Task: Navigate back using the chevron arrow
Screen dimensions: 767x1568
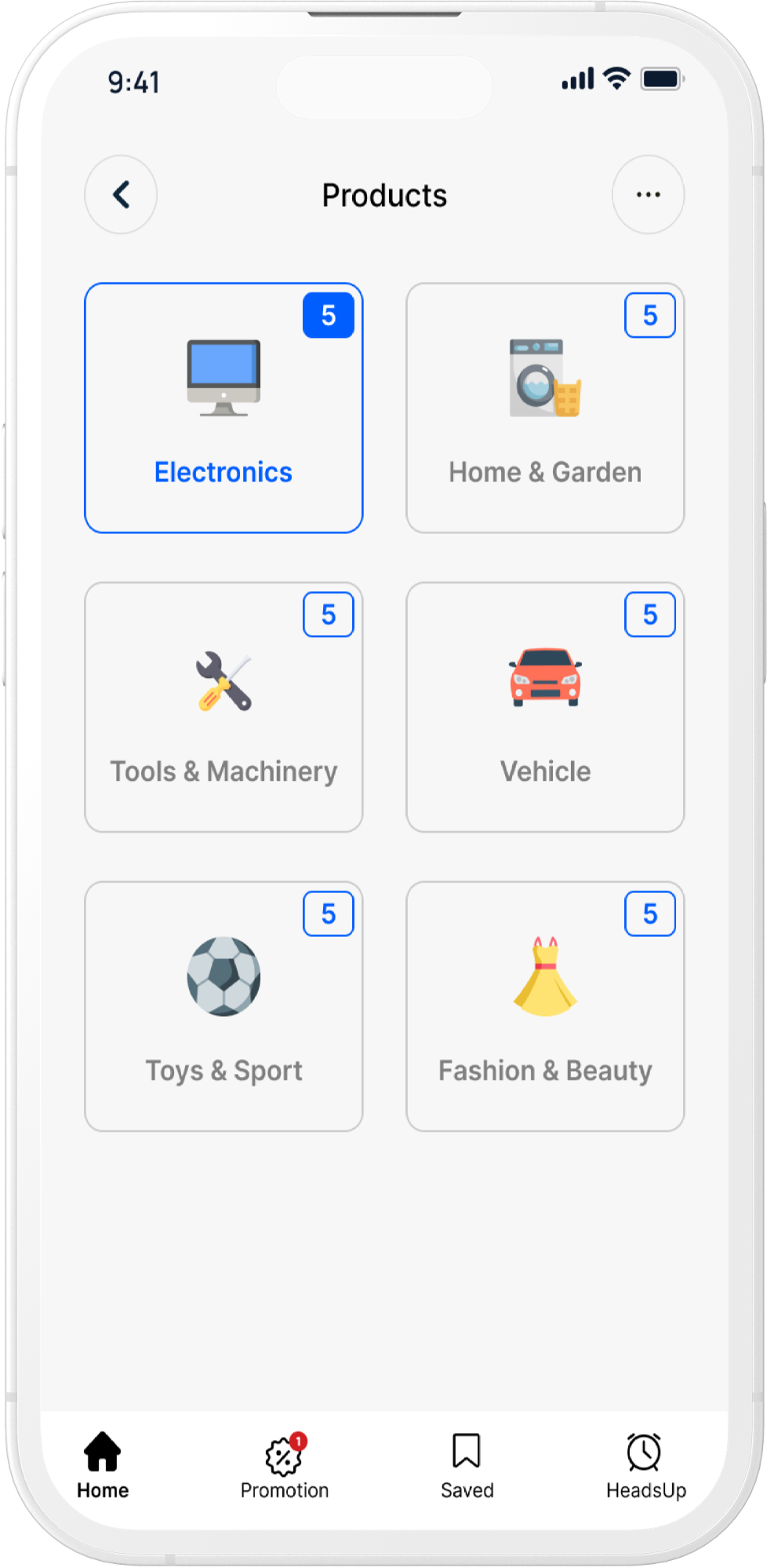Action: 121,194
